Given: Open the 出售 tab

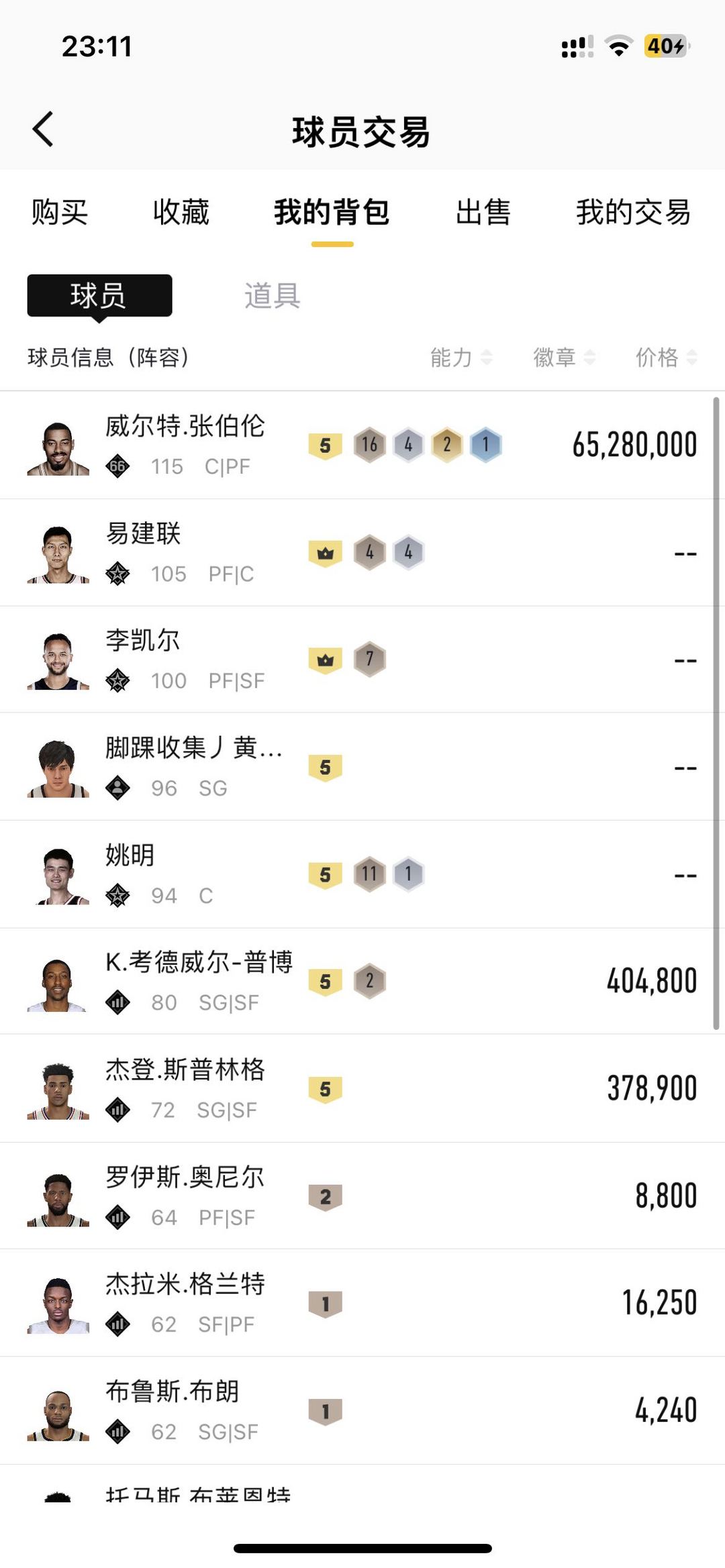Looking at the screenshot, I should point(483,213).
